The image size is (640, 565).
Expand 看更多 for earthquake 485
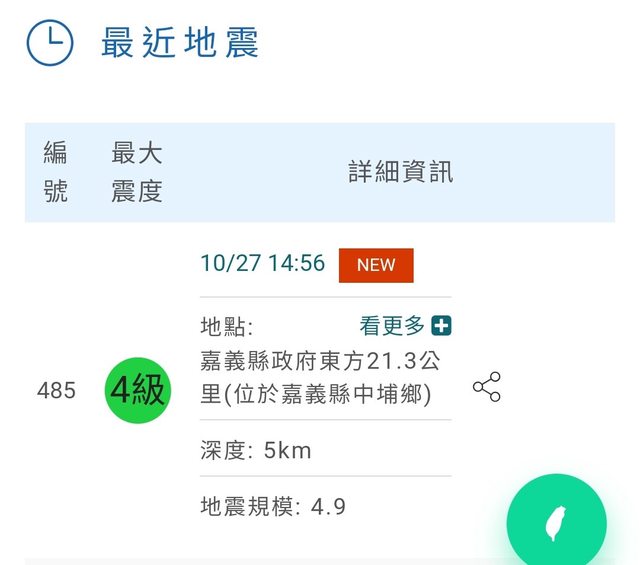(x=405, y=326)
